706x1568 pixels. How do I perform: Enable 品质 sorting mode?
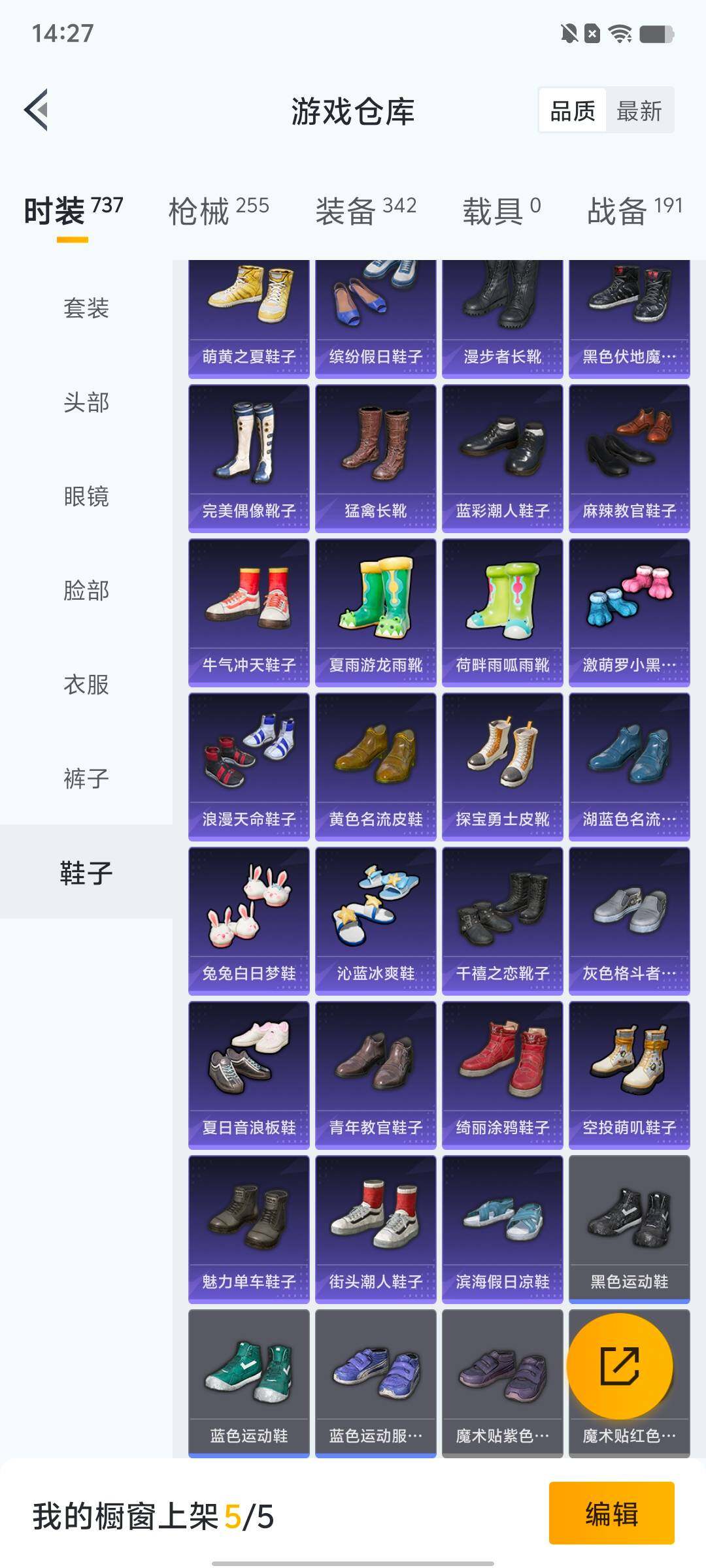pos(570,111)
